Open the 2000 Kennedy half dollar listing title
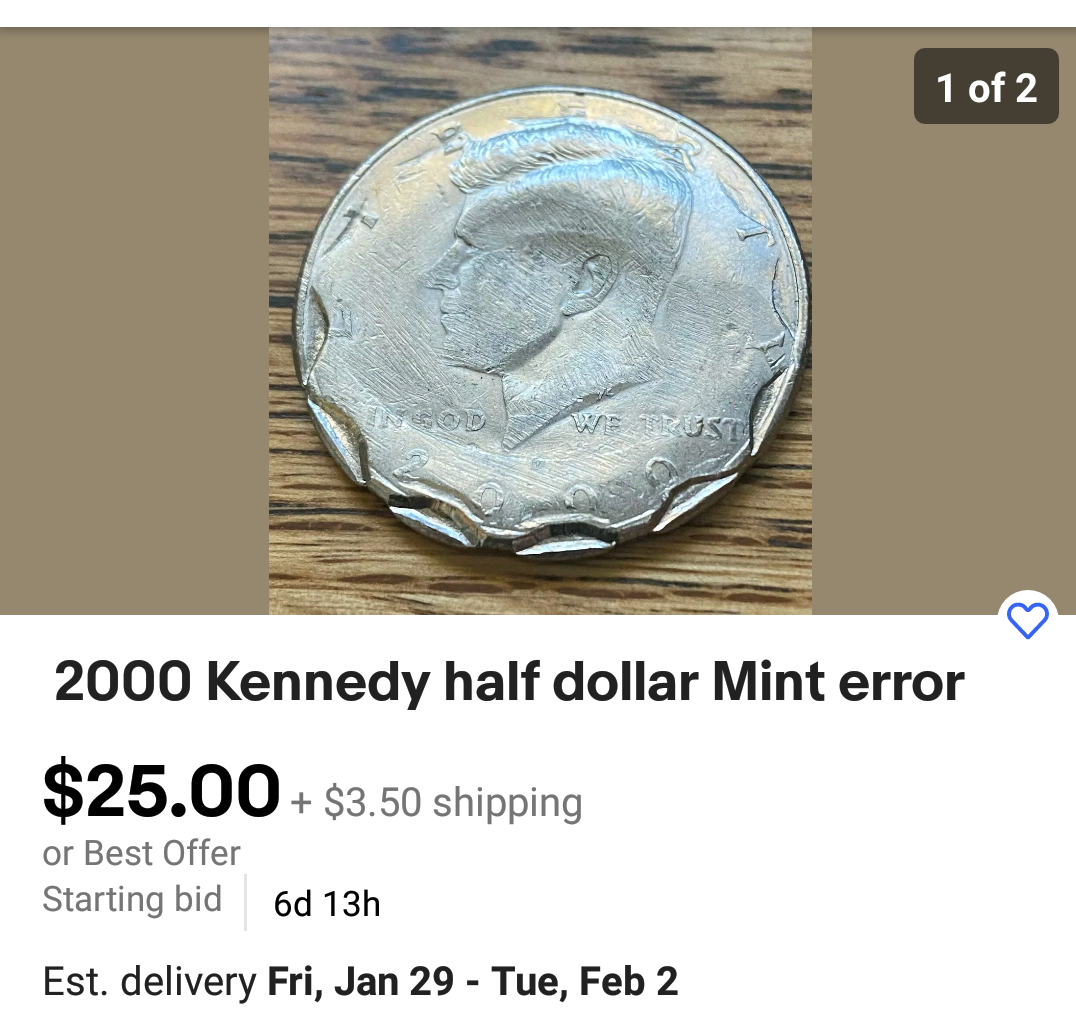 (509, 682)
